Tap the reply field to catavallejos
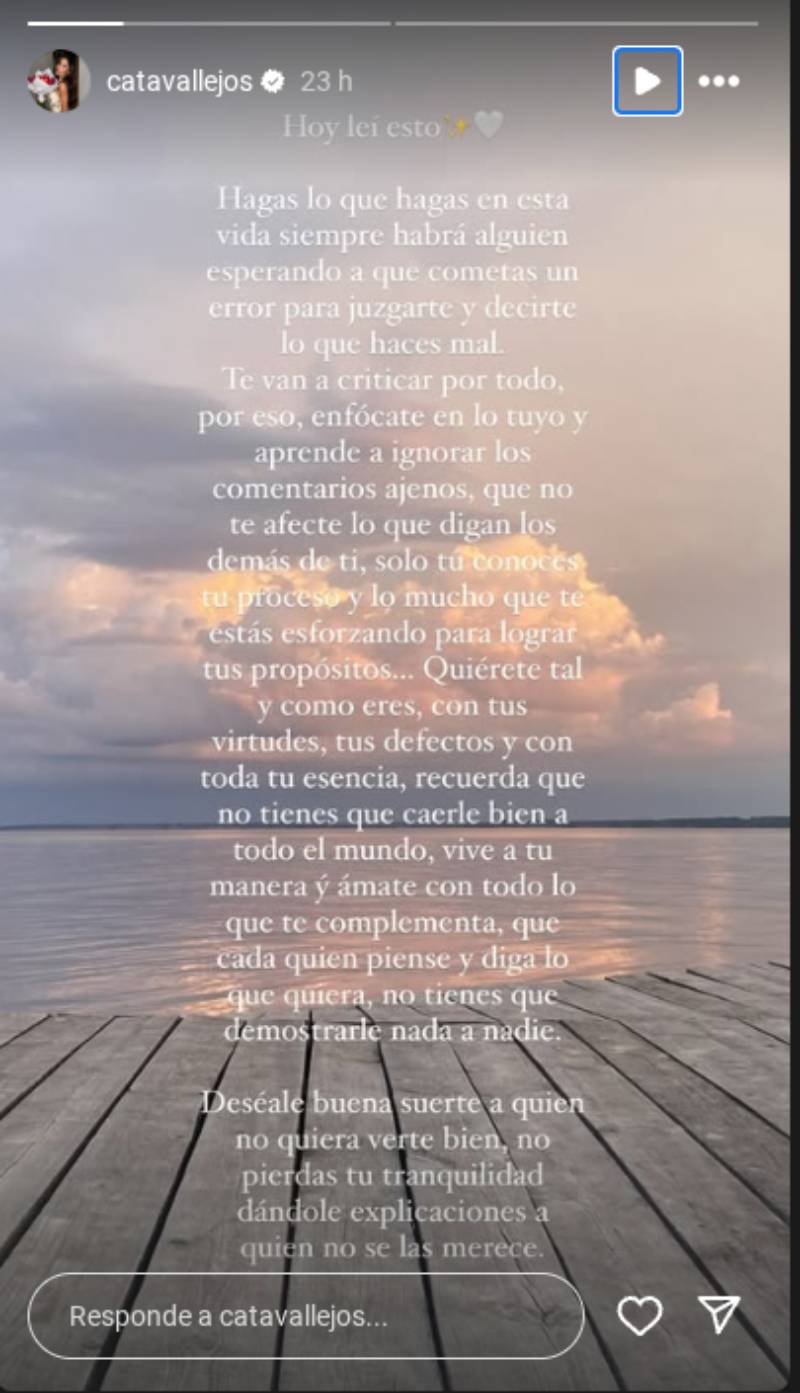800x1393 pixels. [x=305, y=1315]
